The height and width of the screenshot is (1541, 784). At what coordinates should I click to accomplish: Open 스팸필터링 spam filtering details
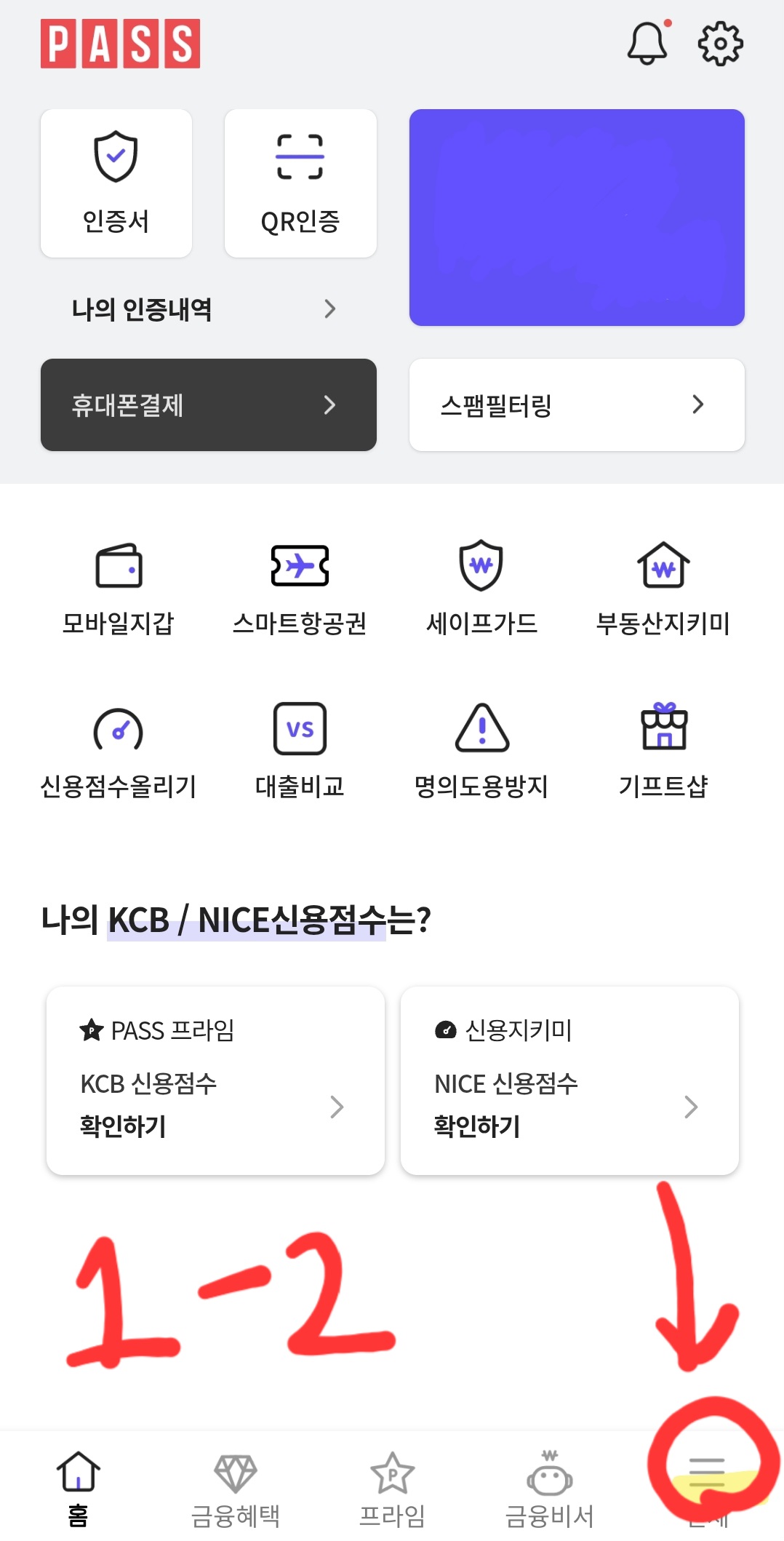(x=576, y=405)
